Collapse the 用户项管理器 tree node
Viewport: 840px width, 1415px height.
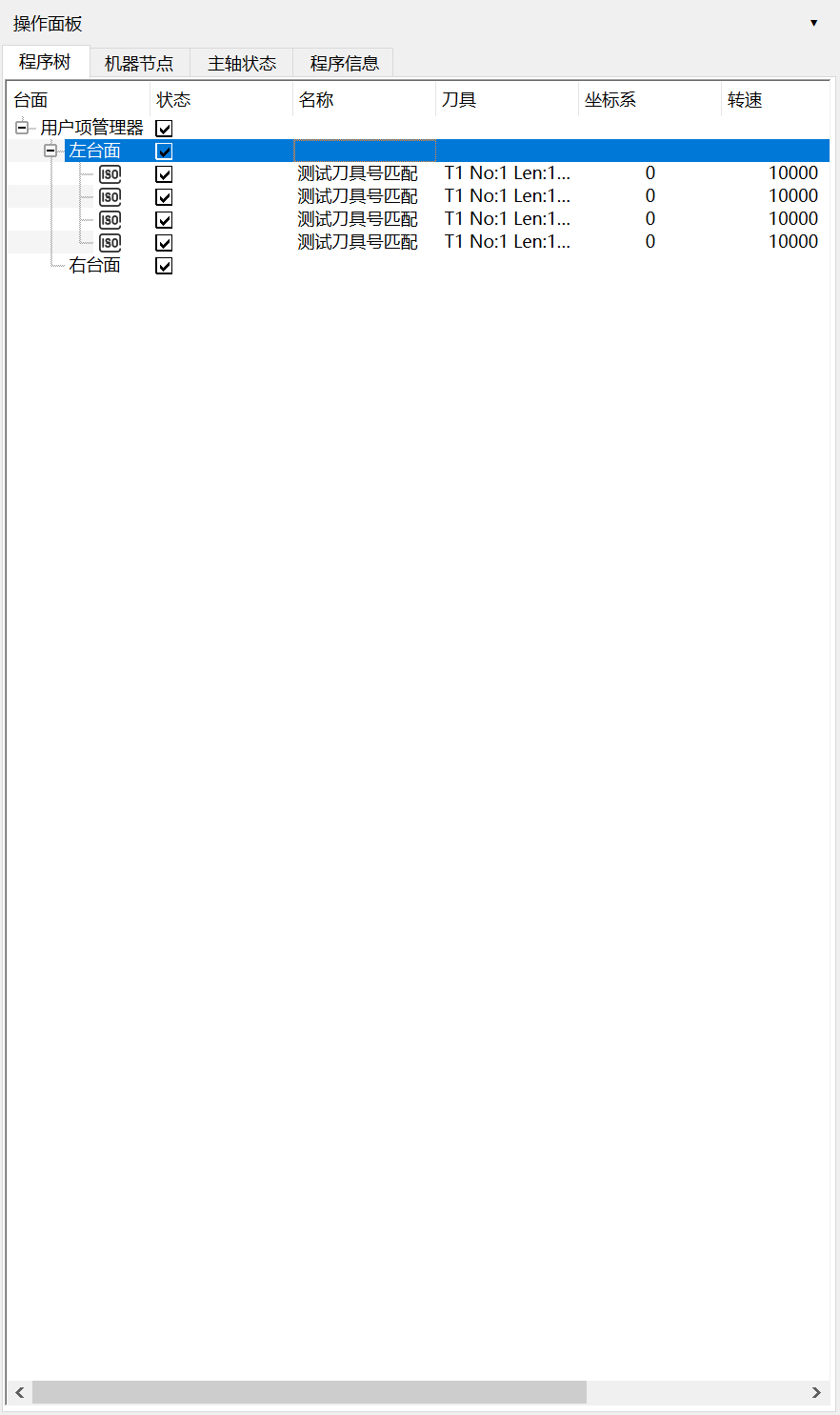(22, 128)
